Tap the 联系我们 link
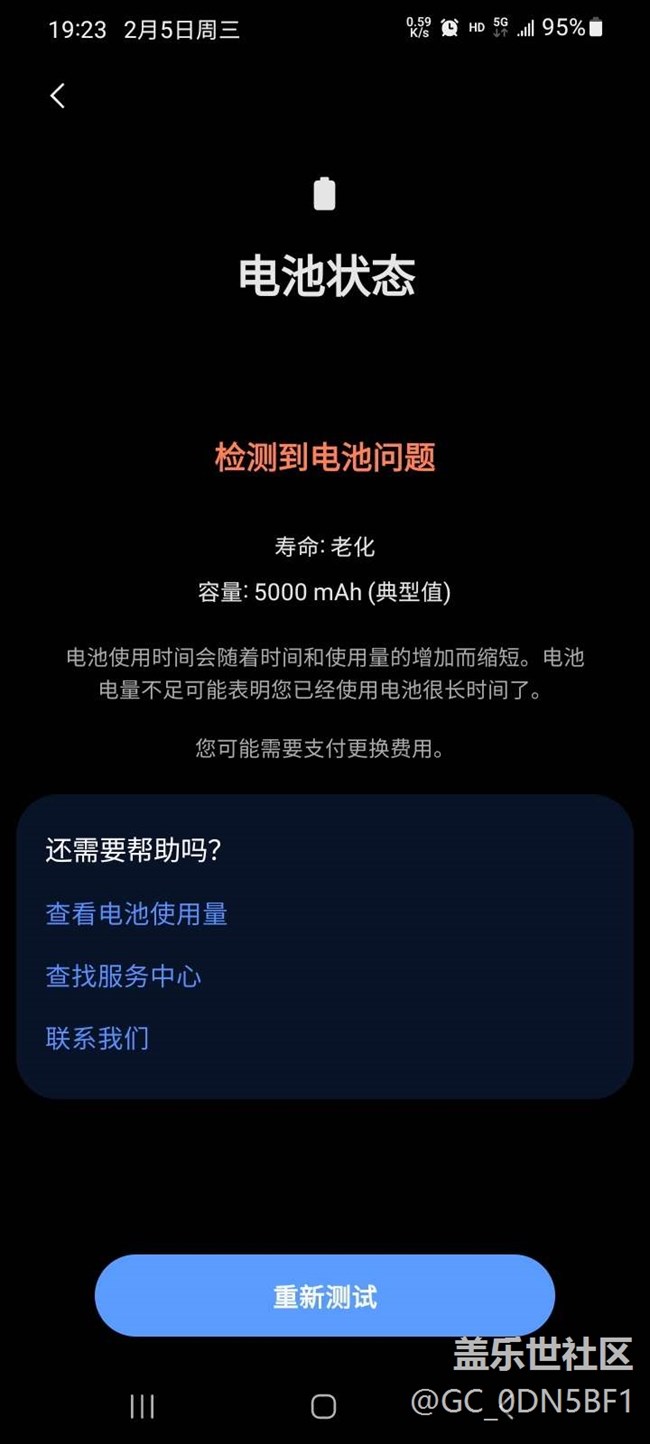The image size is (650, 1444). (97, 1038)
